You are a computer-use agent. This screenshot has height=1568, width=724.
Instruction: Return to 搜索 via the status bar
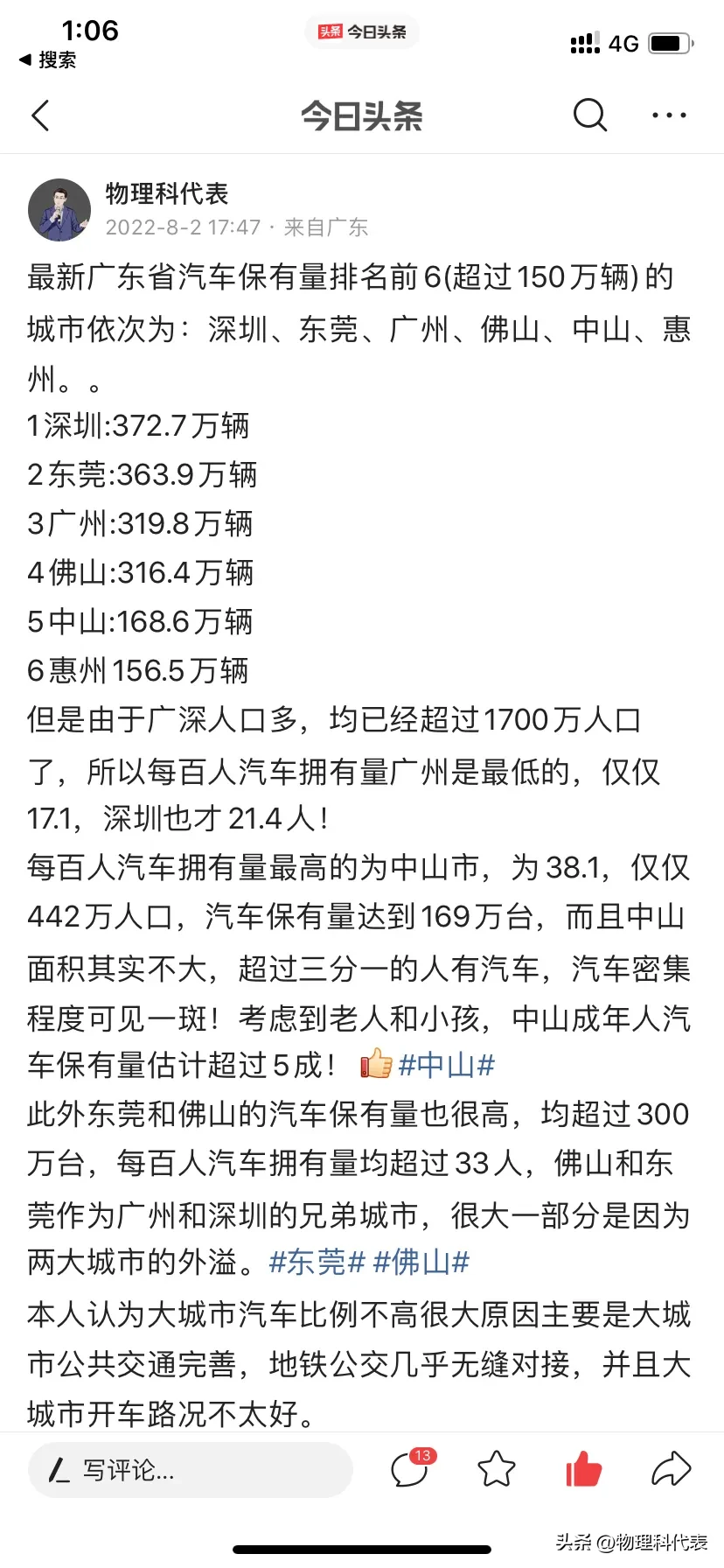(x=47, y=59)
